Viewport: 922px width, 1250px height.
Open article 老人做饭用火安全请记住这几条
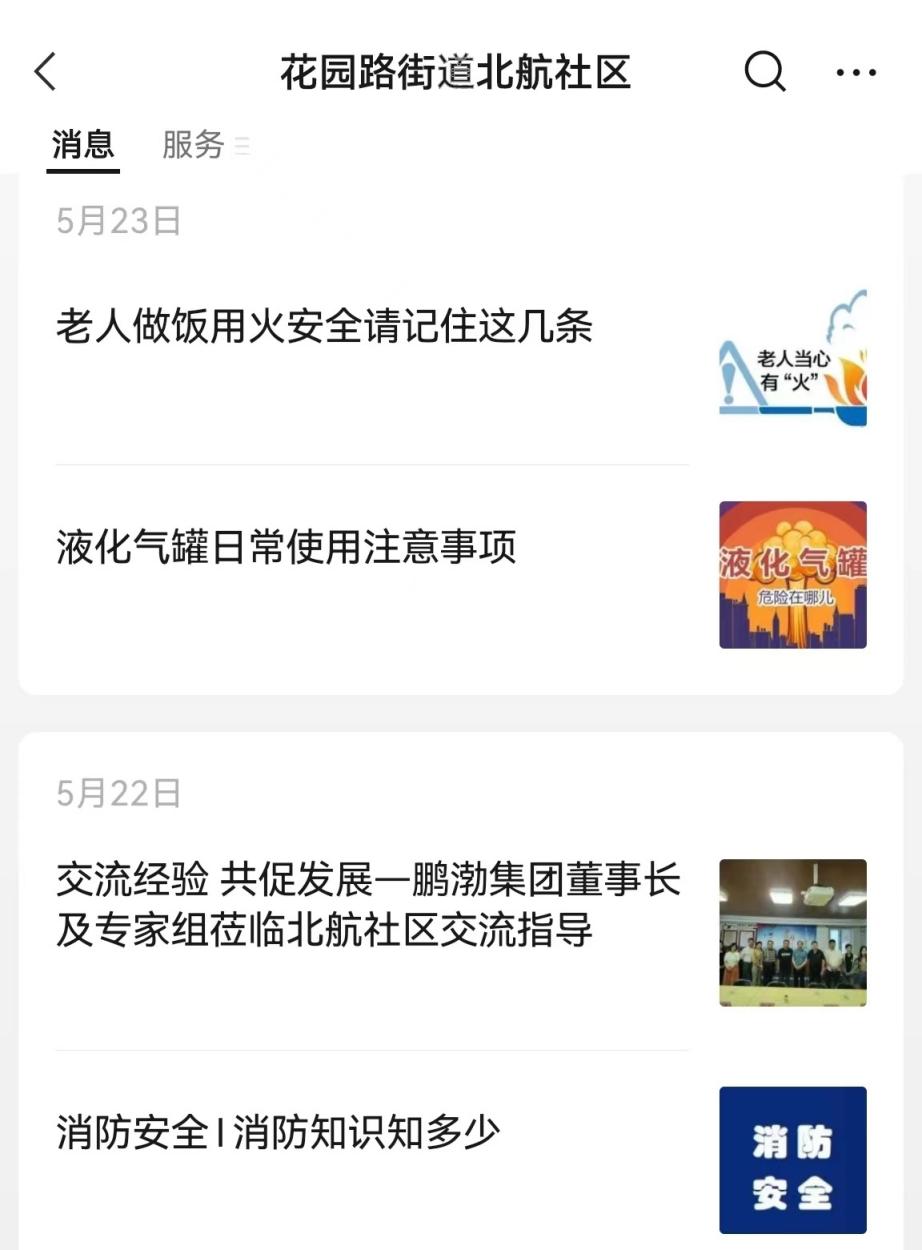[x=324, y=327]
